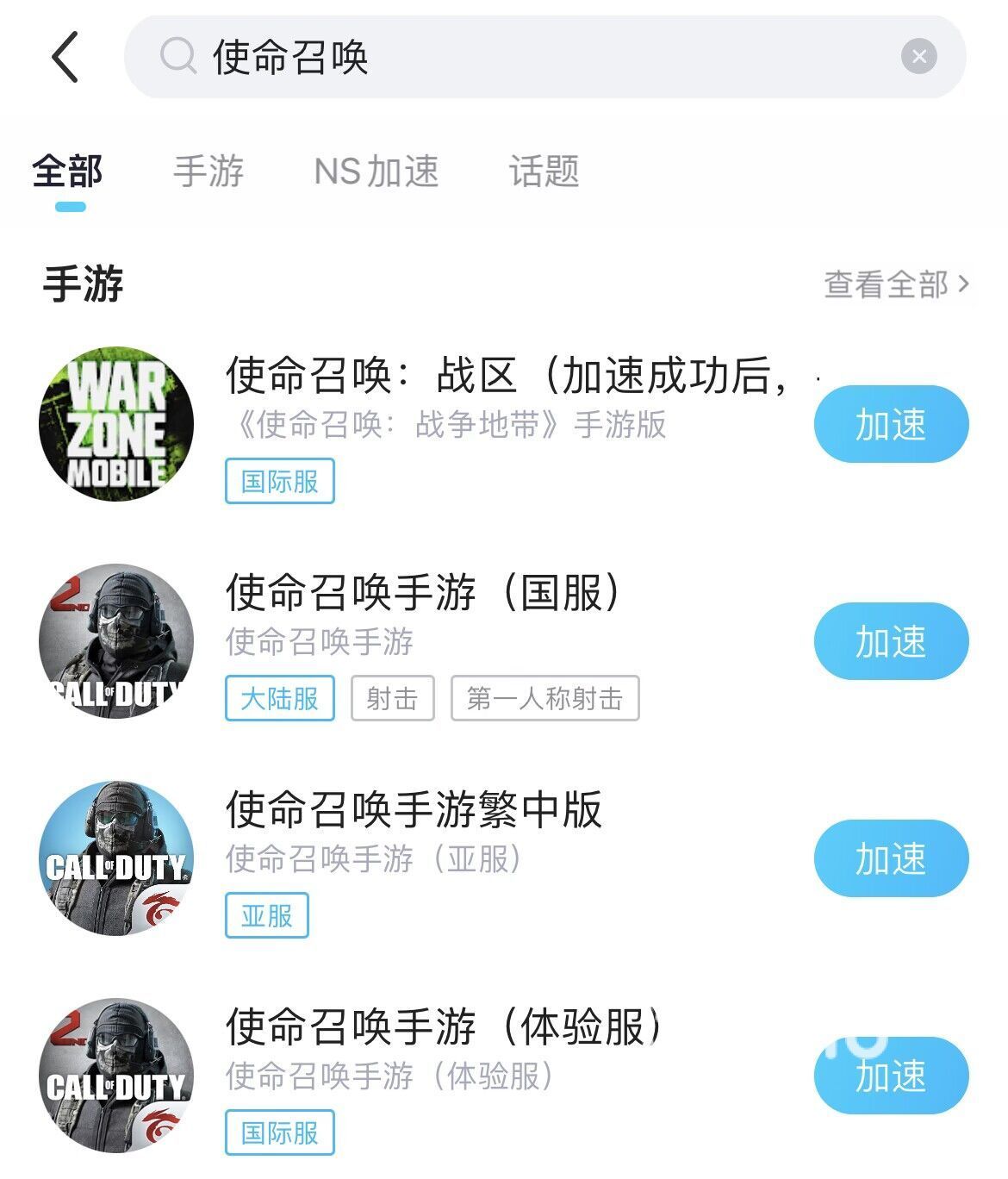This screenshot has height=1179, width=1008.
Task: Open the 使命召唤手游（体验服） result
Action: [444, 1028]
